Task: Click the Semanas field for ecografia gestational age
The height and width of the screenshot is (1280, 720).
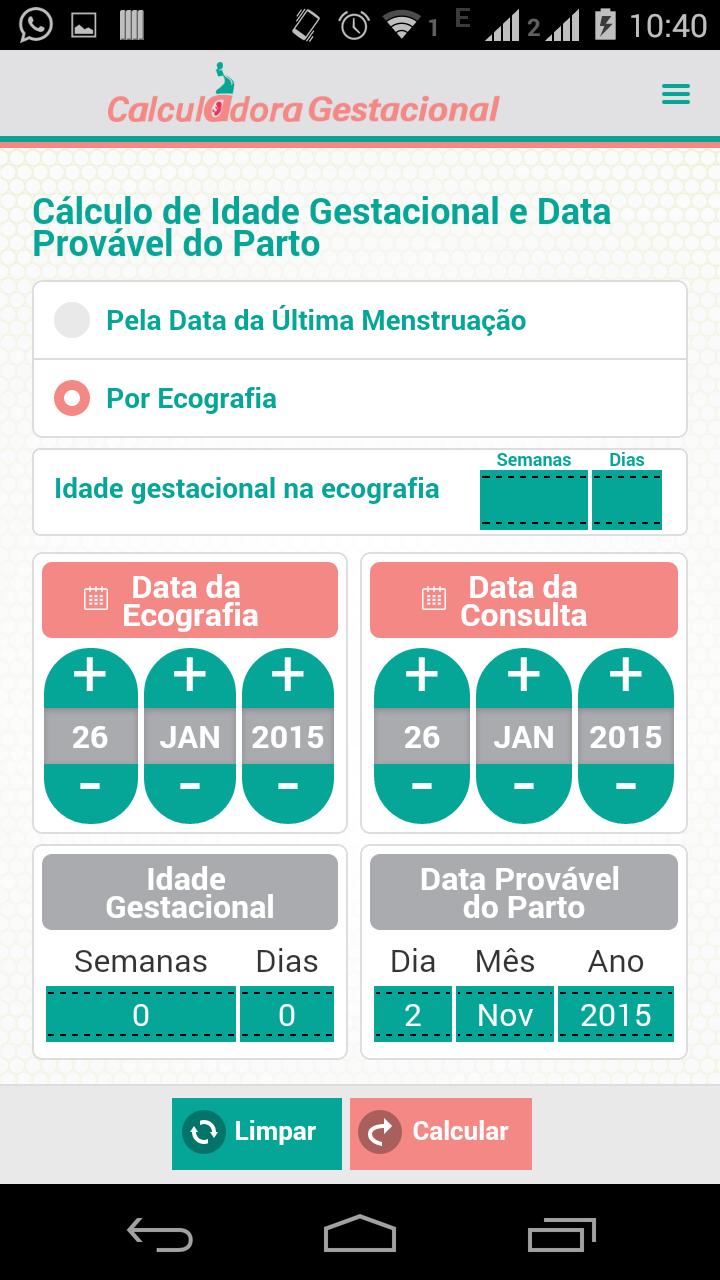Action: [x=534, y=498]
